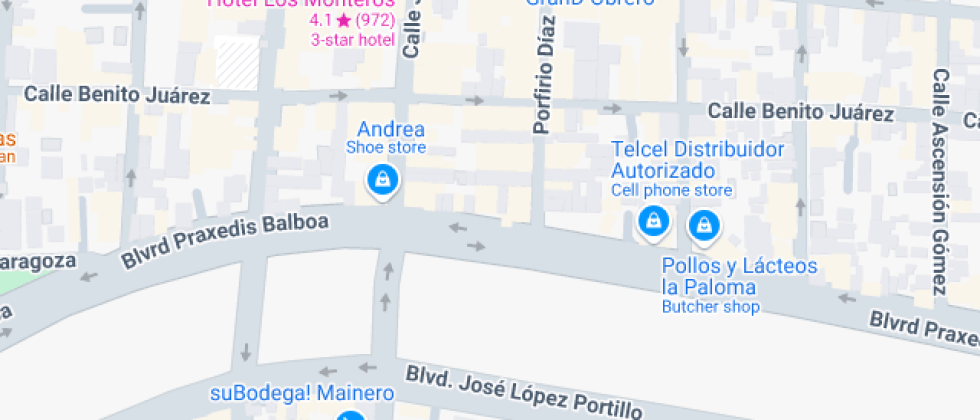Image resolution: width=980 pixels, height=420 pixels.
Task: Select the Telcel Distribuidor Autorizado marker
Action: [653, 221]
